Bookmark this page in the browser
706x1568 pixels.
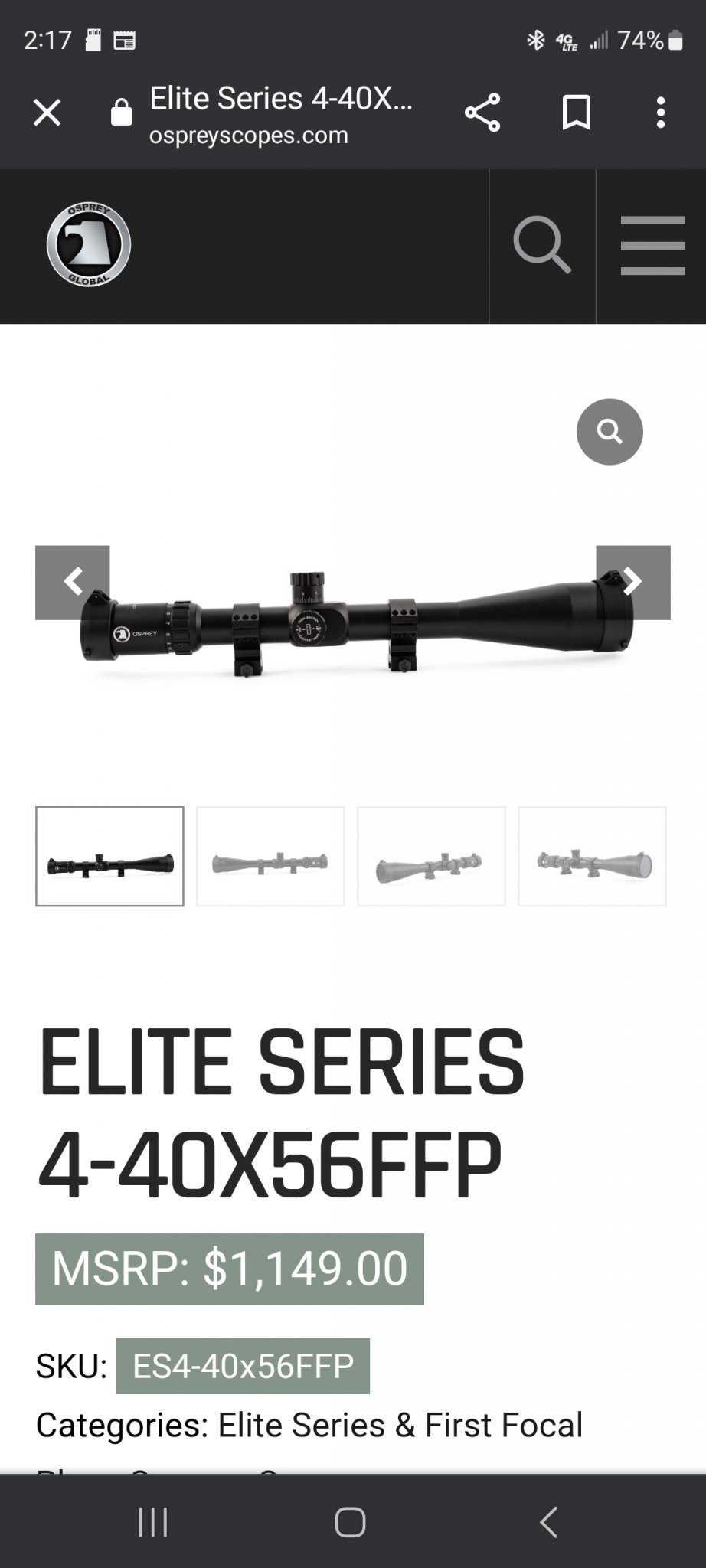pyautogui.click(x=576, y=113)
